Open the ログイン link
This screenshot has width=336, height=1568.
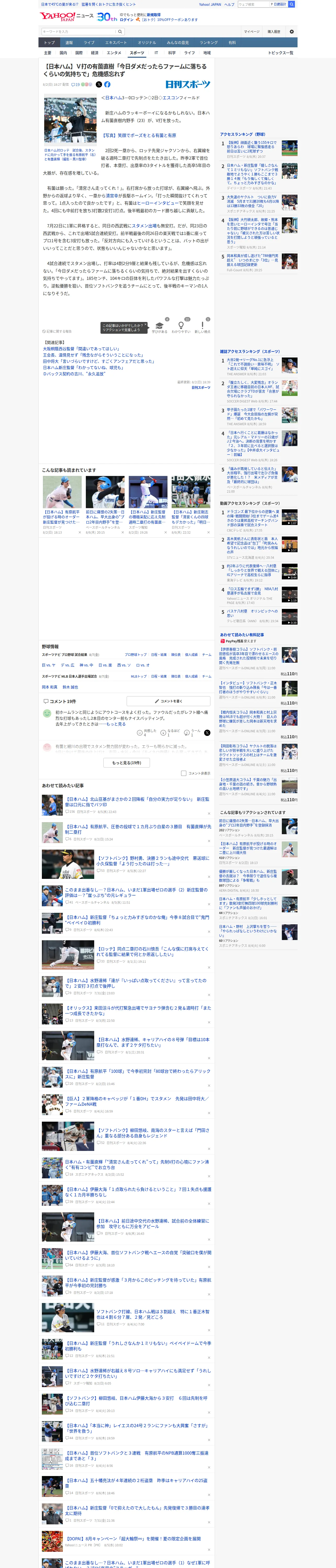(126, 20)
